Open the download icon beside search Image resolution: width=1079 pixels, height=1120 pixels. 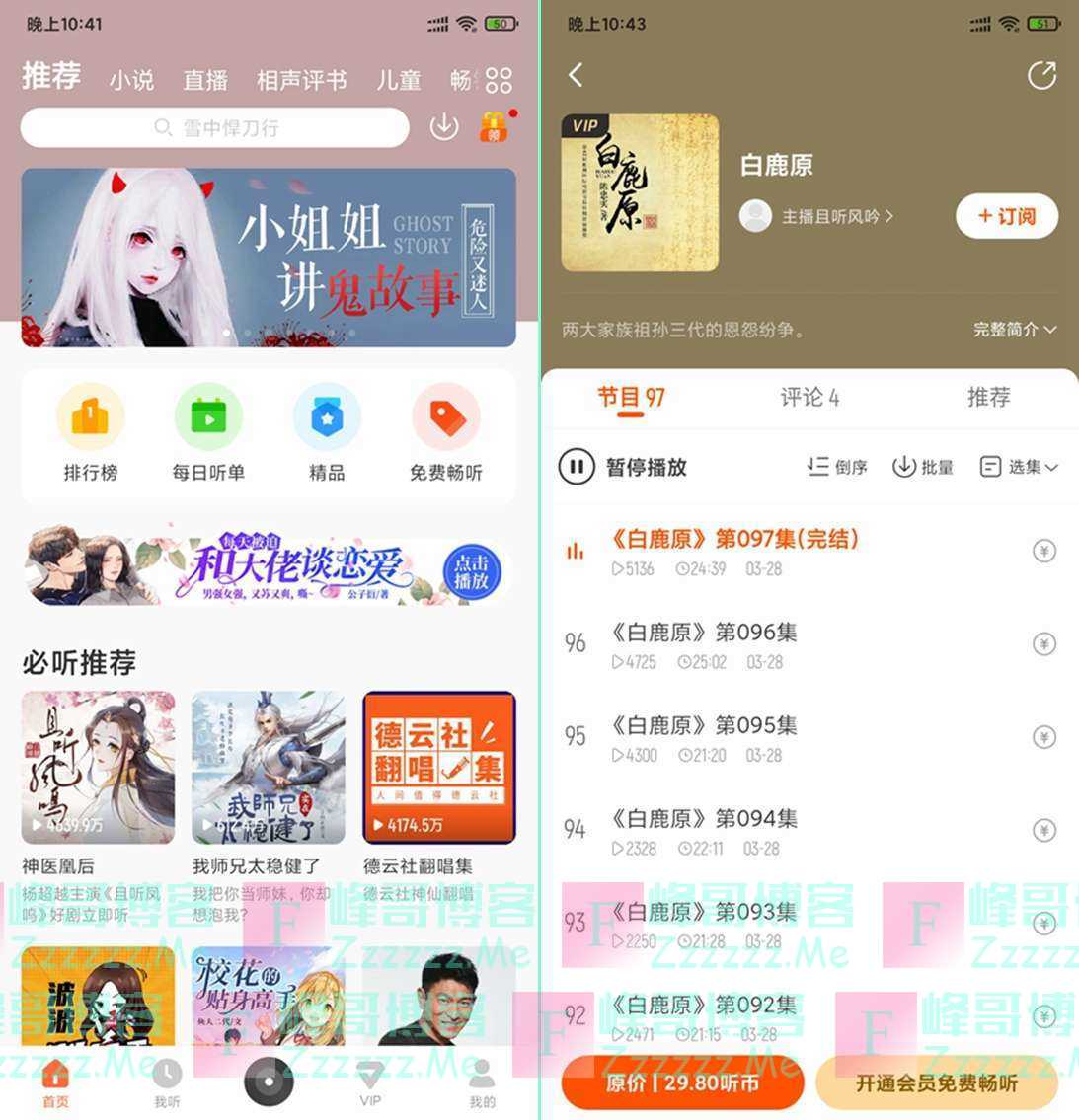[444, 127]
